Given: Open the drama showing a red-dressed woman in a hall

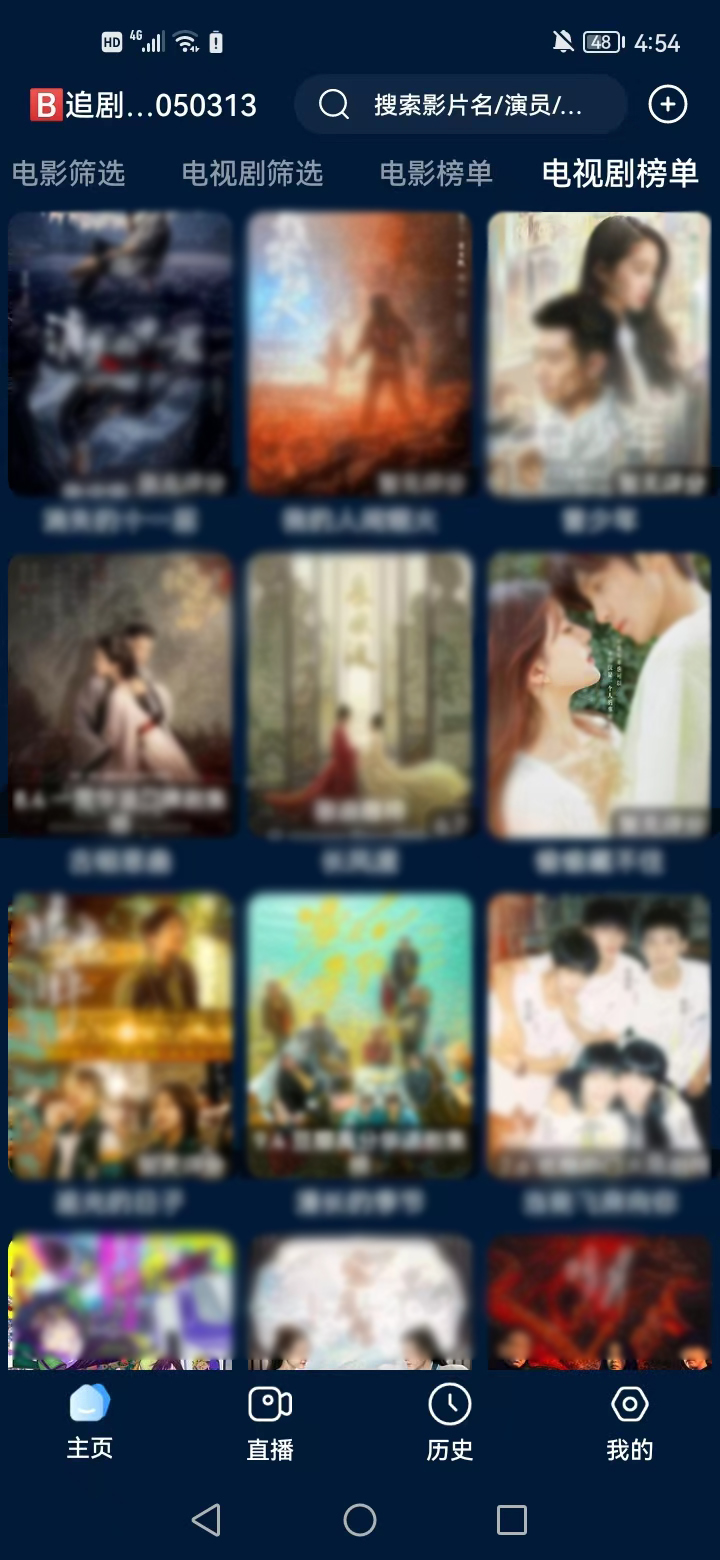Looking at the screenshot, I should tap(360, 694).
